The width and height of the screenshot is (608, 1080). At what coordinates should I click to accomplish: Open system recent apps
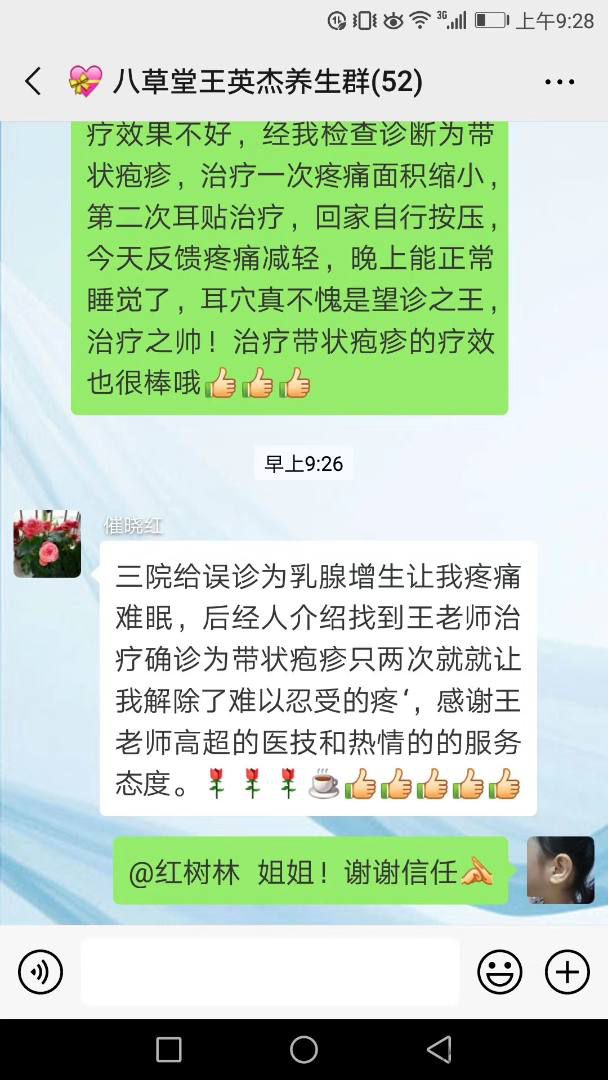pos(169,1049)
